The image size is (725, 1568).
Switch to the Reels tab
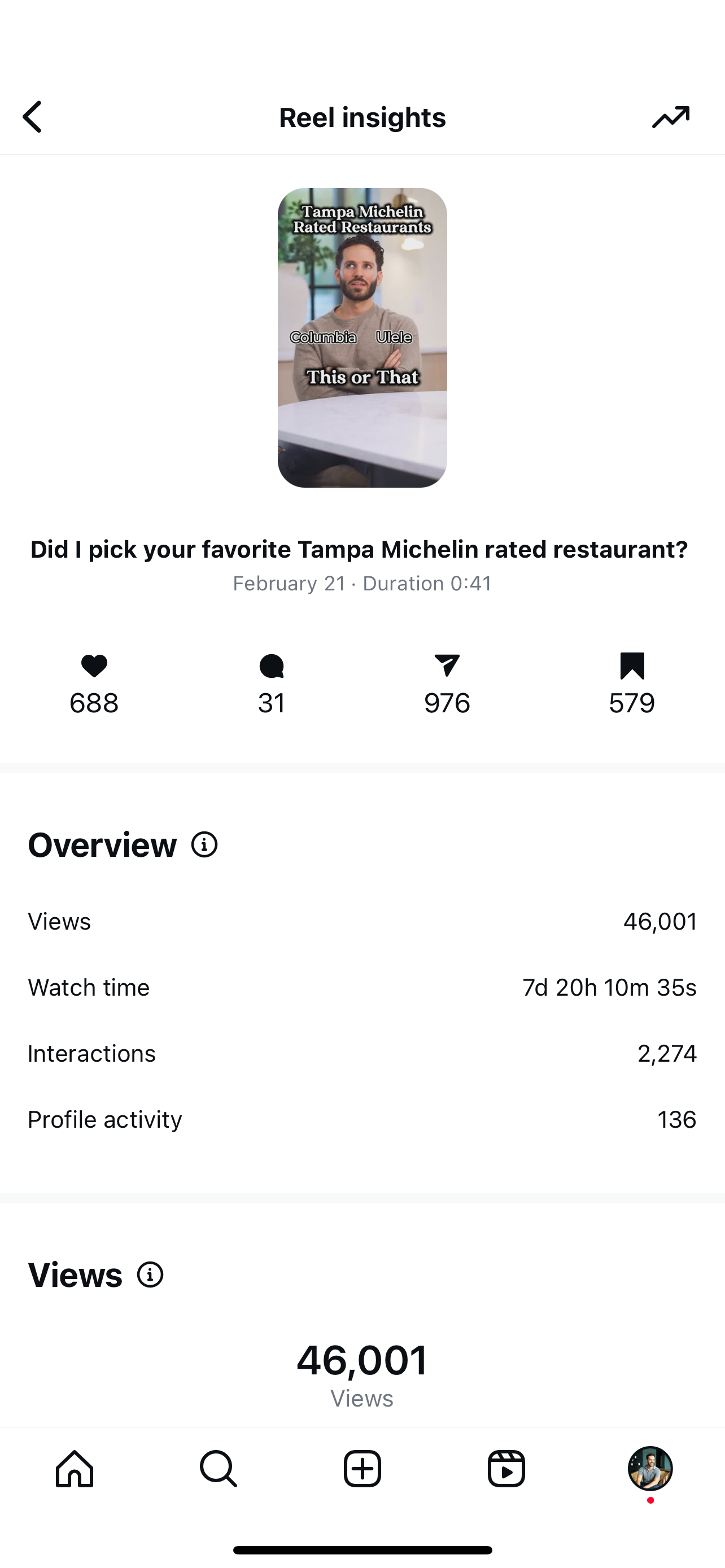[x=506, y=1468]
